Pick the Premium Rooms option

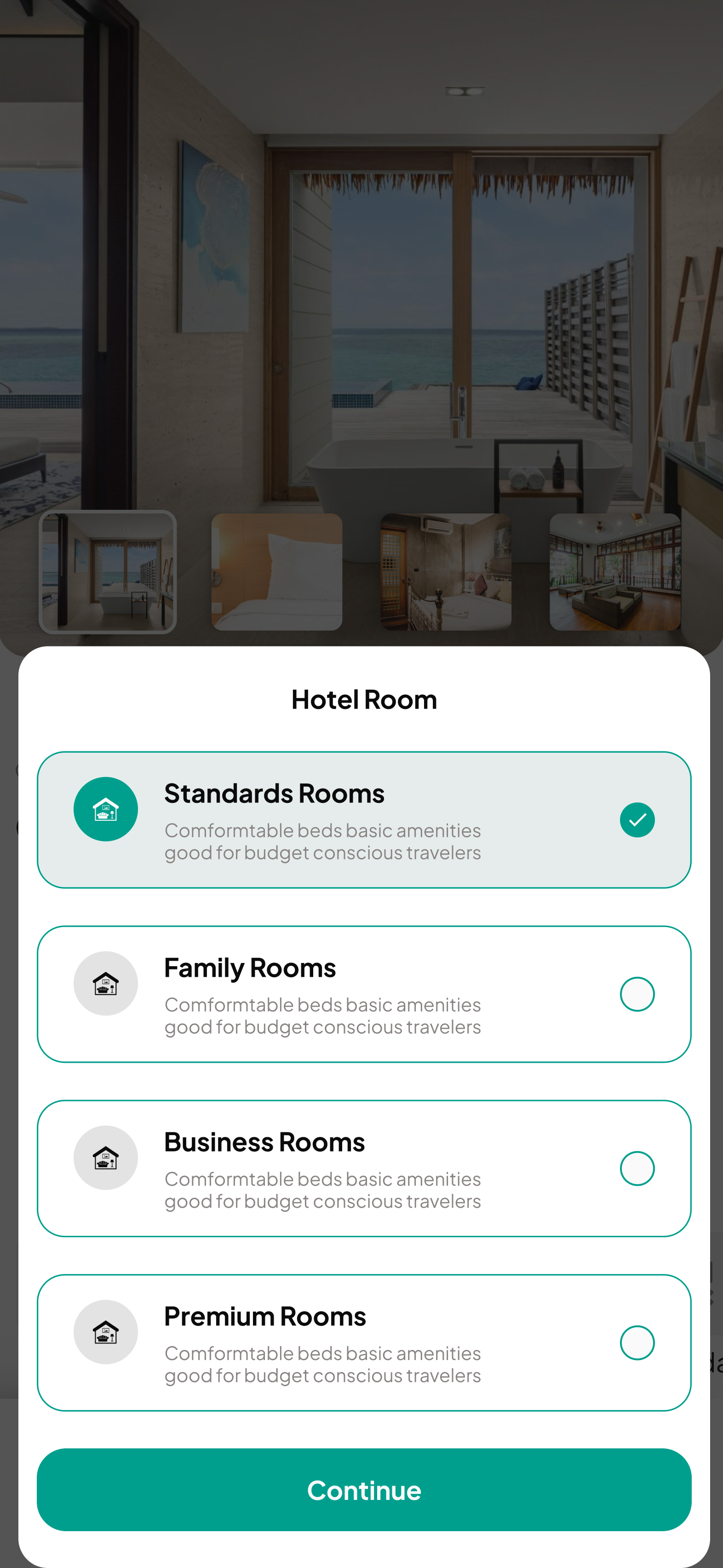[363, 1342]
